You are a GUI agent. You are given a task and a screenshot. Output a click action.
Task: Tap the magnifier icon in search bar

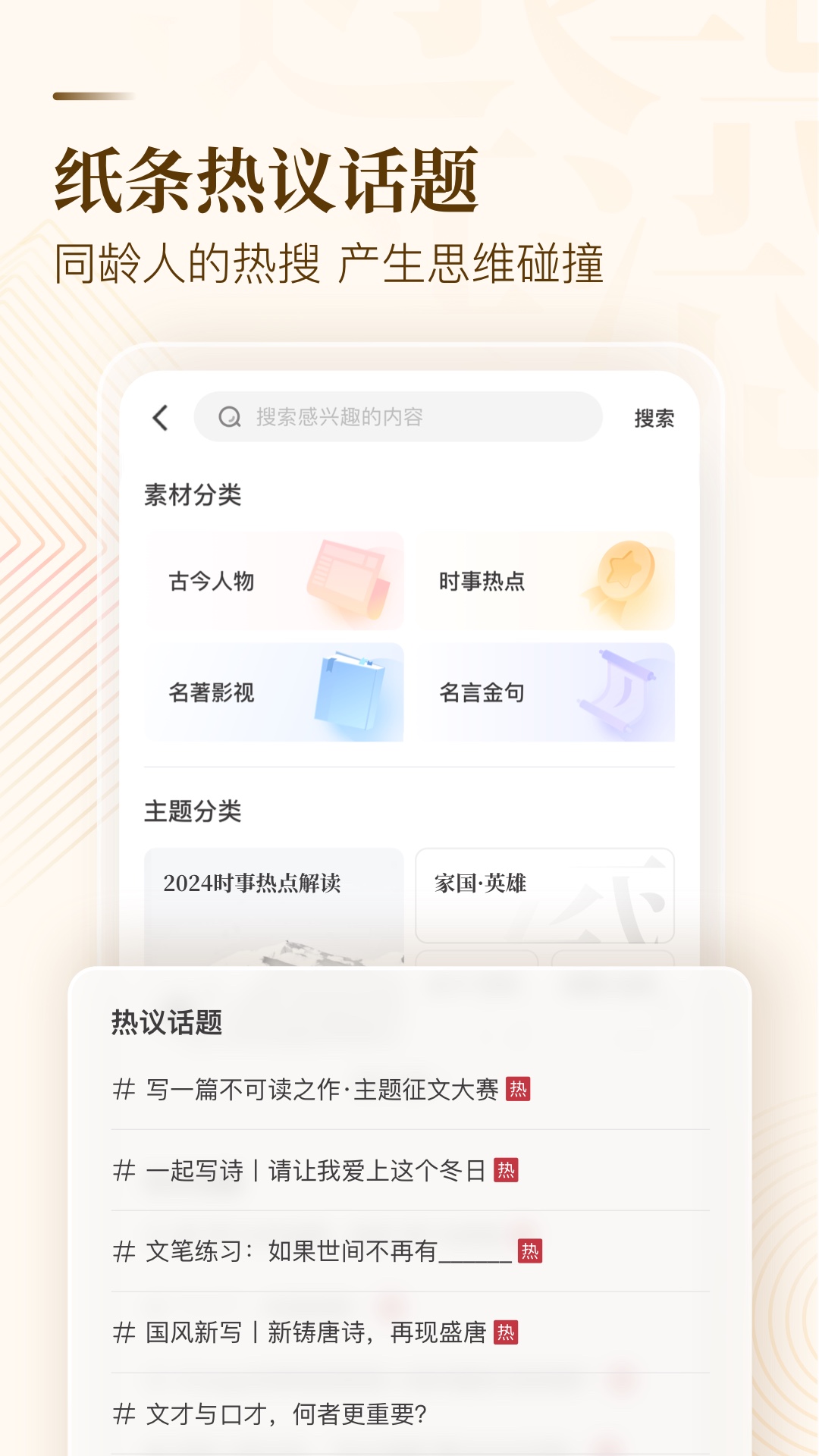tap(226, 416)
